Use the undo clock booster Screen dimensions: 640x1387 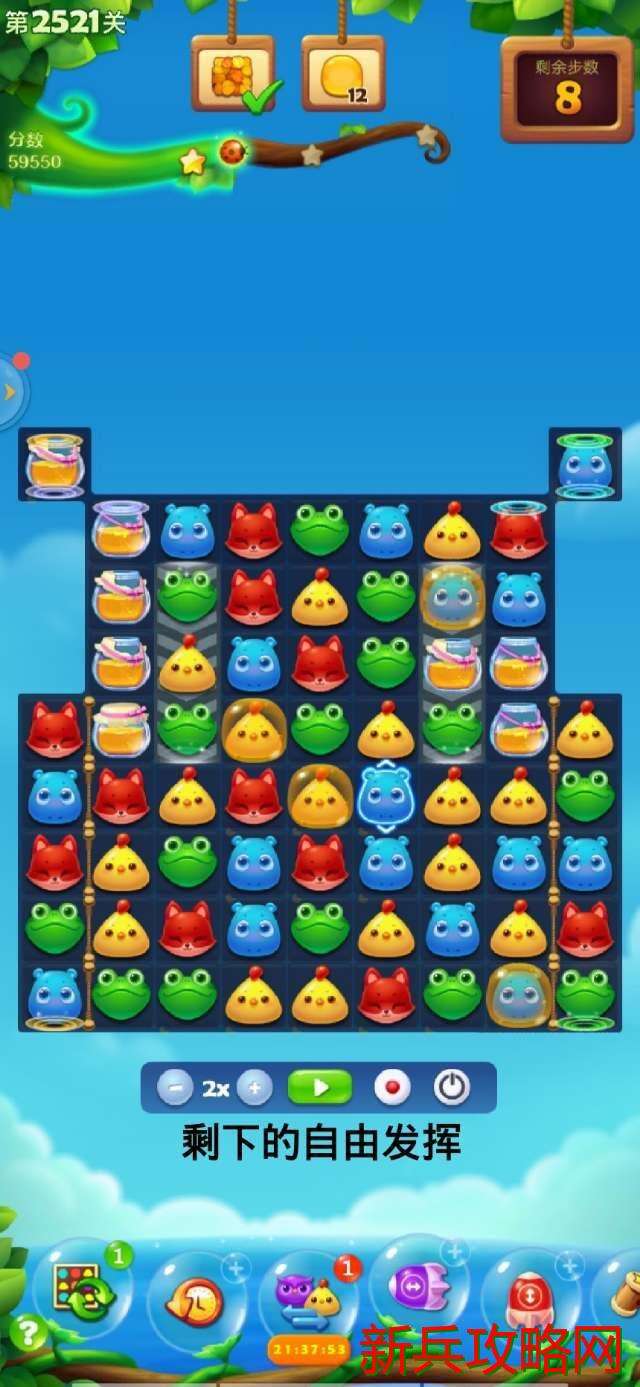tap(196, 1300)
